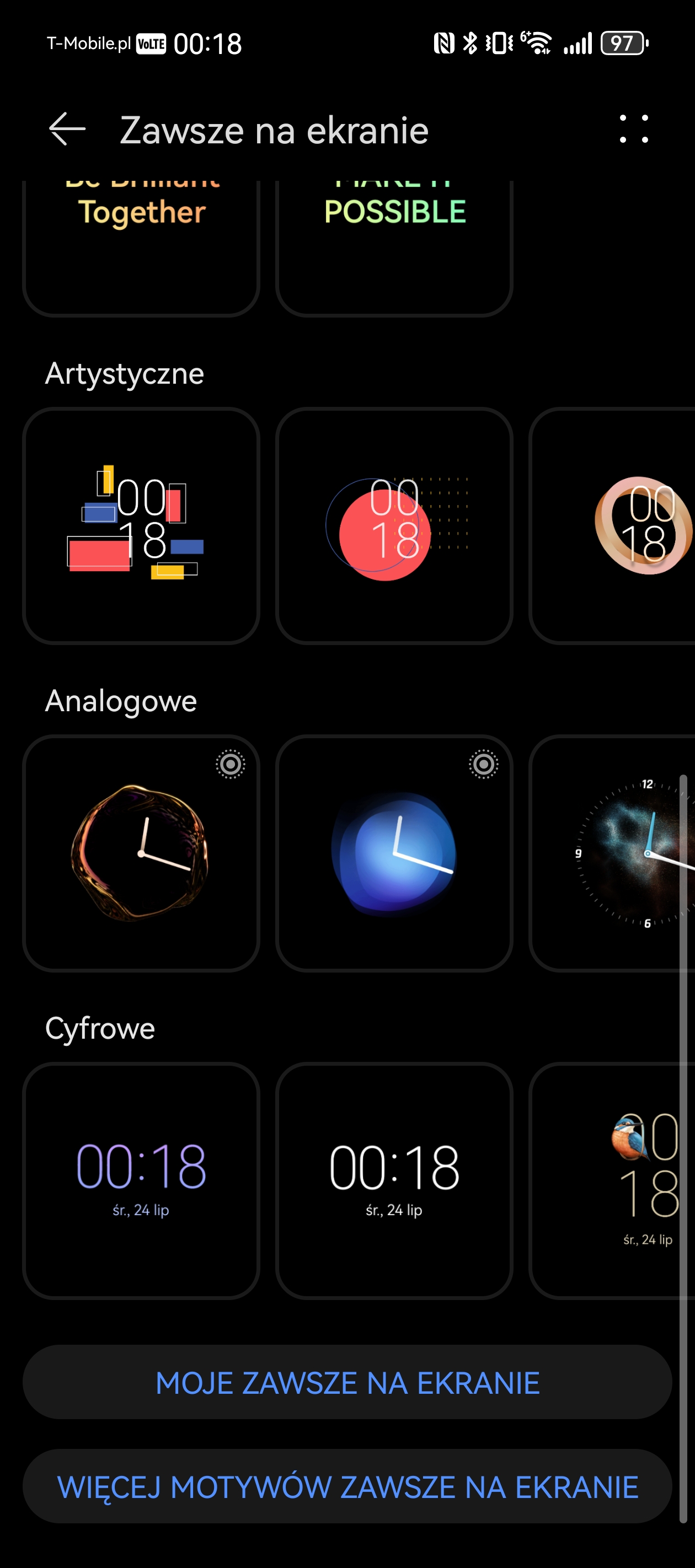The height and width of the screenshot is (1568, 695).
Task: Pick the white 00:18 digital clock
Action: pos(394,1181)
